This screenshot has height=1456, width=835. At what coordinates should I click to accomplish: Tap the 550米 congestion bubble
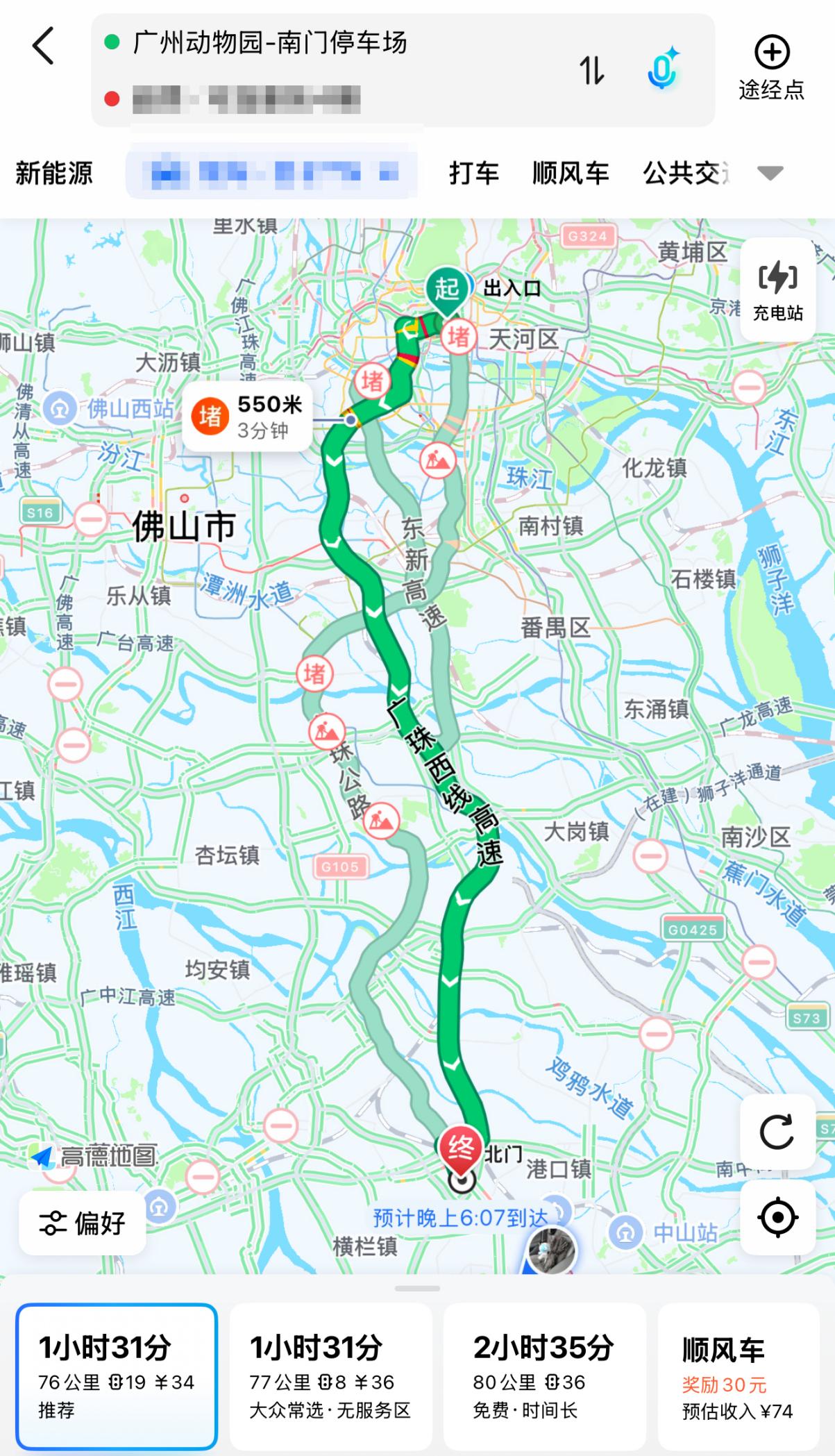[248, 417]
